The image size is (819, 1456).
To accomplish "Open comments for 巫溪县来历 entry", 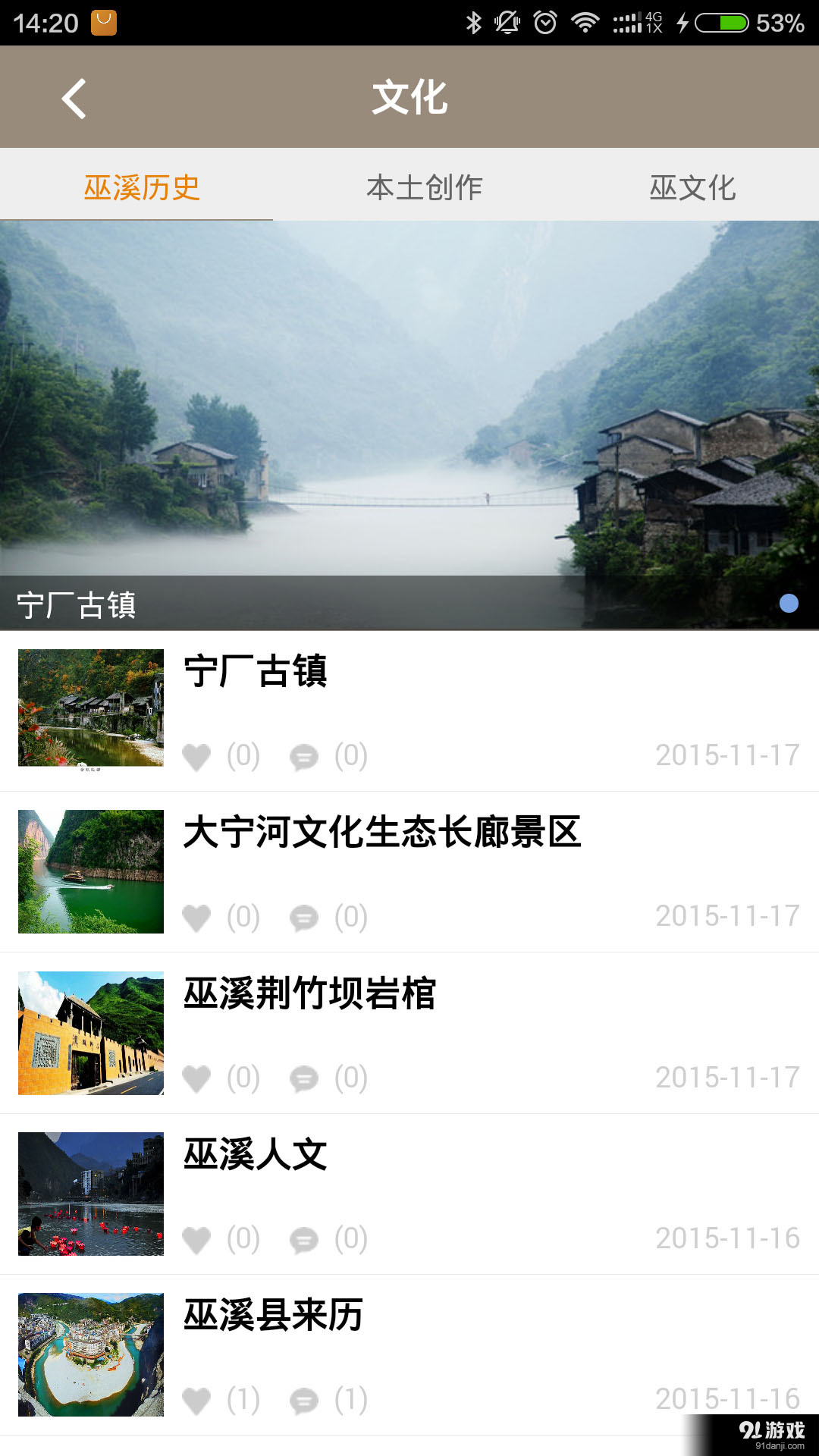I will (x=305, y=1399).
